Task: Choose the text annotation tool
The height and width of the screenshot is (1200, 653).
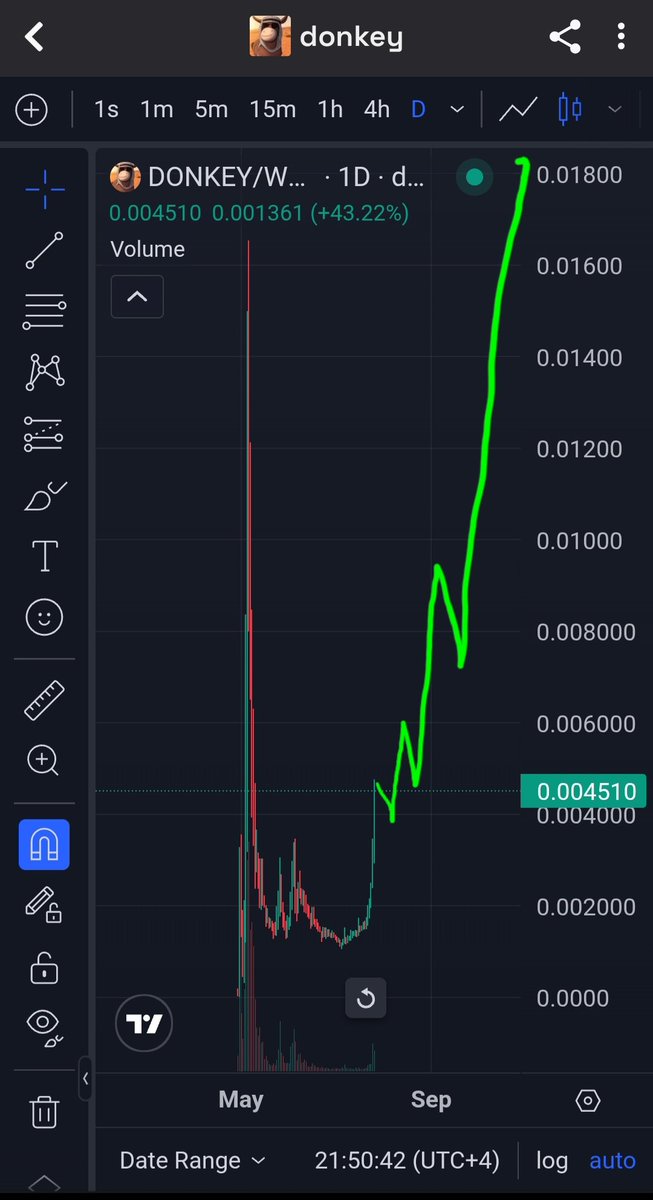Action: click(x=44, y=557)
